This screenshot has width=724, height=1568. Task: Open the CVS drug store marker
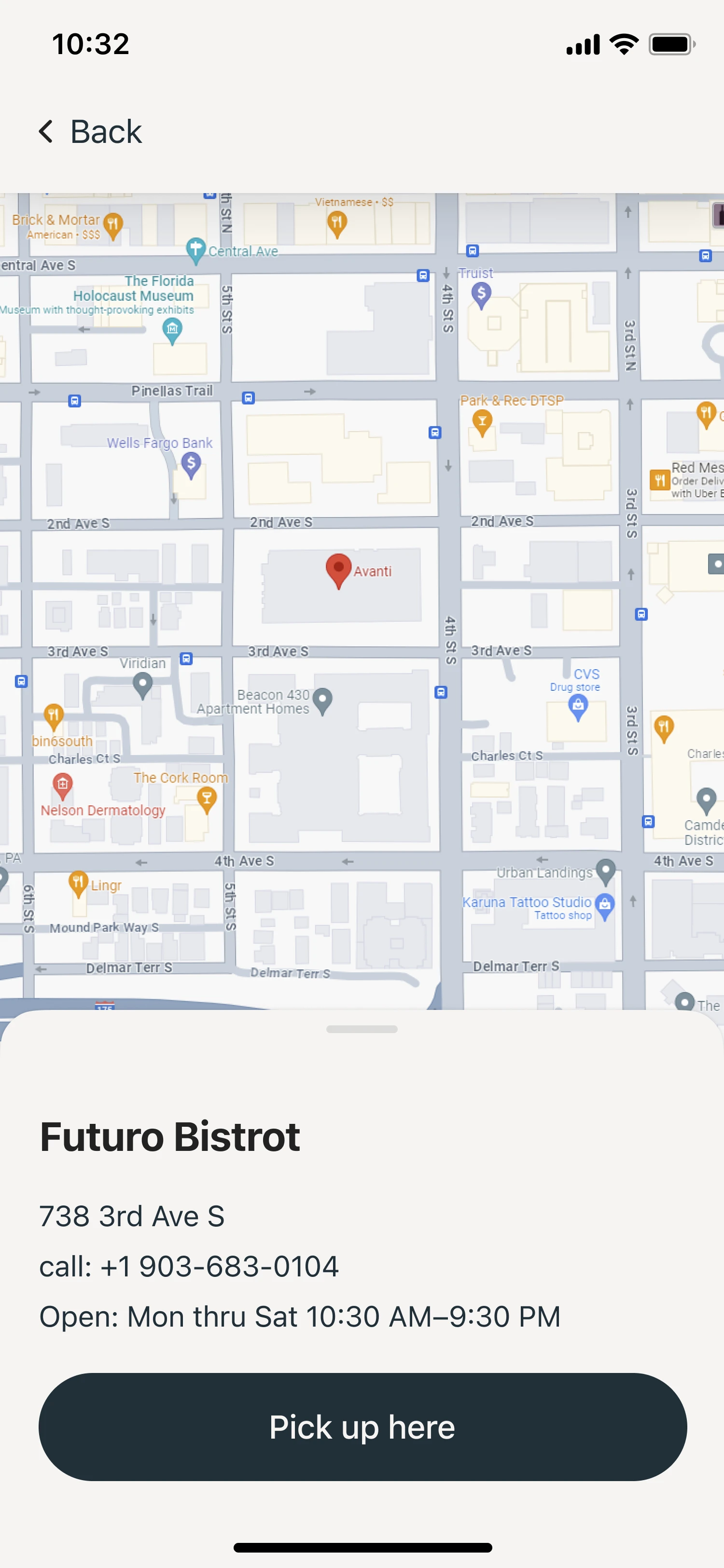coord(577,707)
